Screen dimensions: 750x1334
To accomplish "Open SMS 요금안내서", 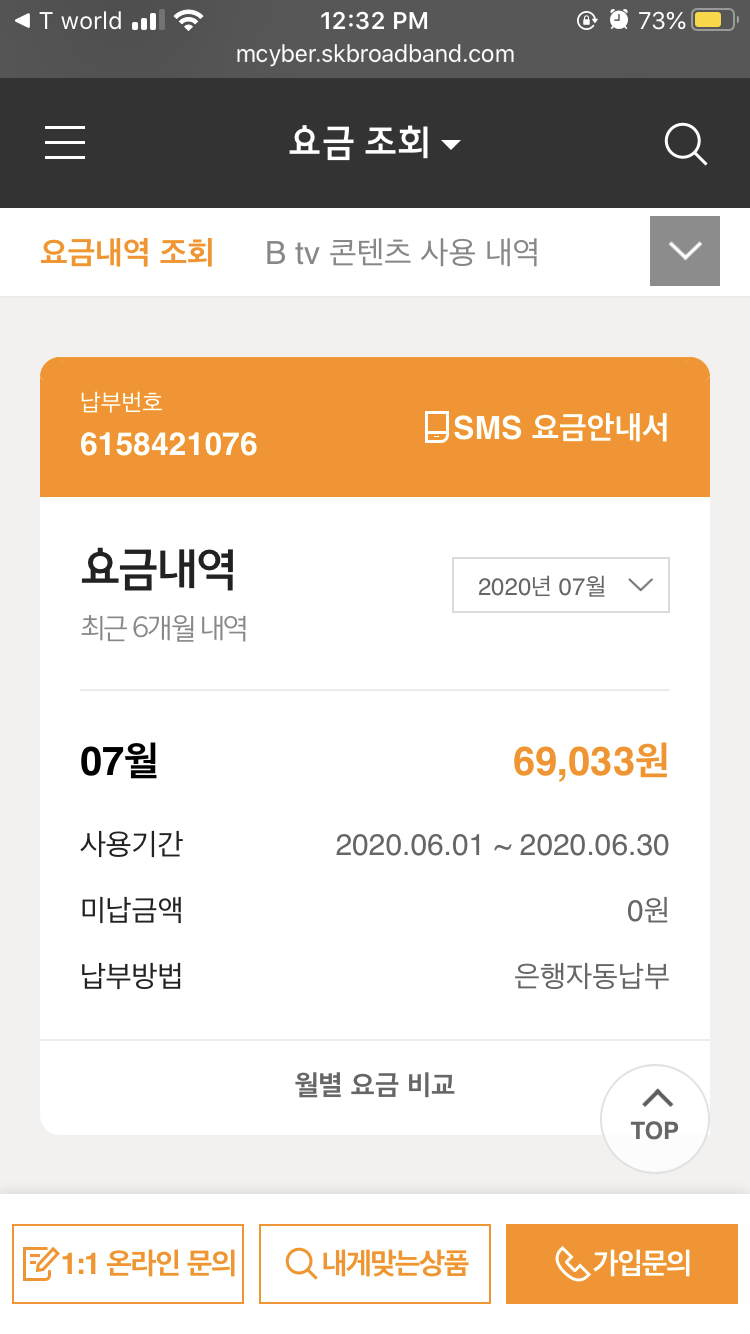I will (x=547, y=428).
